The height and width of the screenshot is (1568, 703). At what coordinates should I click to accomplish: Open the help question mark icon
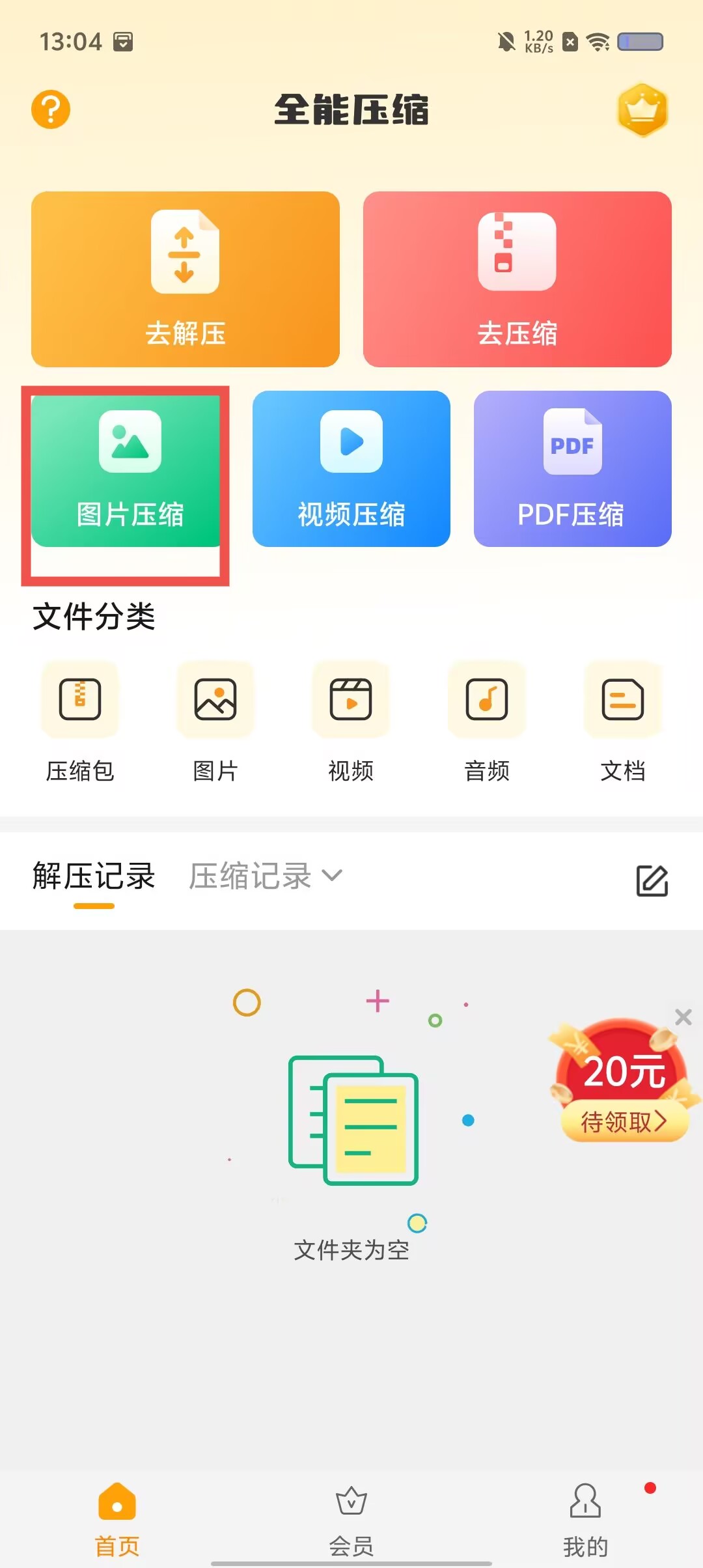(x=51, y=109)
